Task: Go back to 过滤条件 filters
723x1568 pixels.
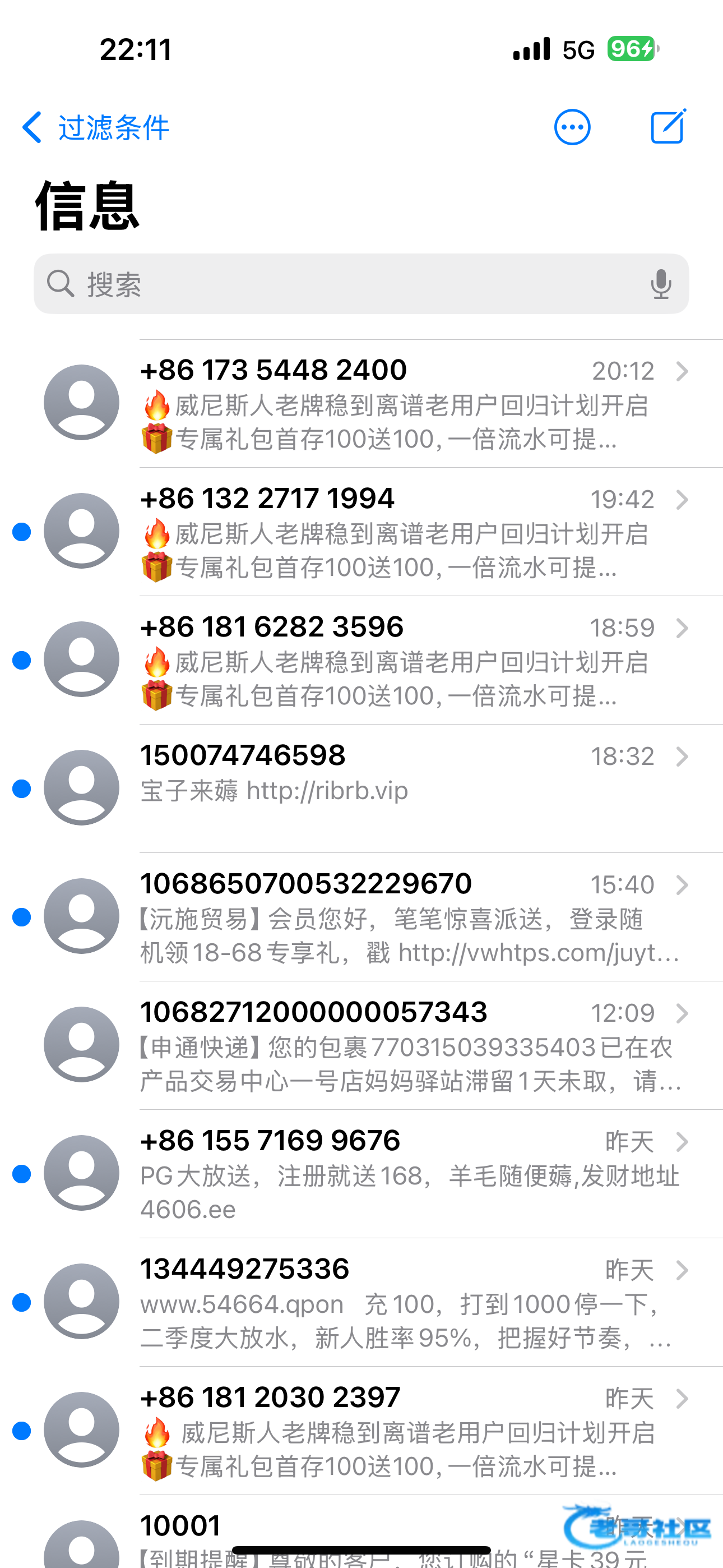Action: click(95, 128)
